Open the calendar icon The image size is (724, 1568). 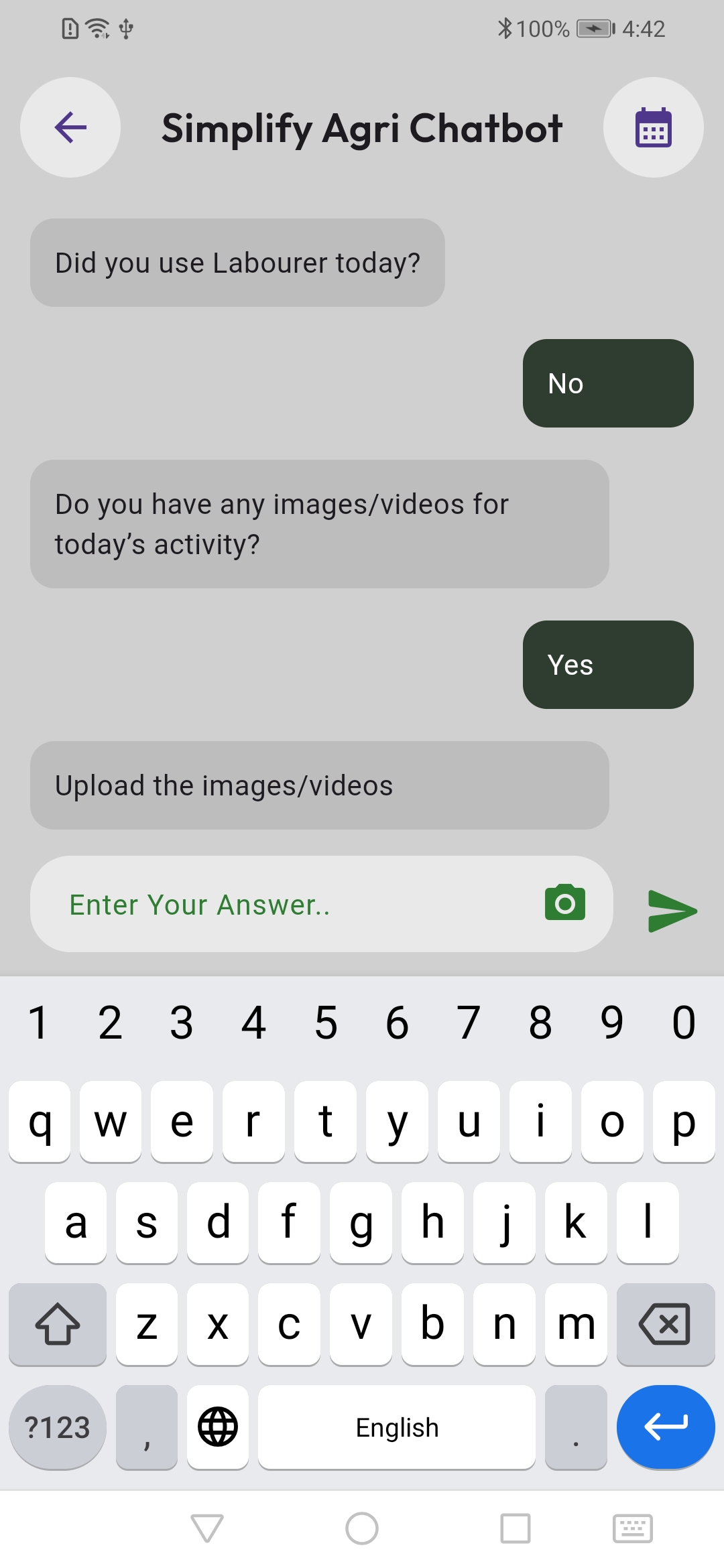pyautogui.click(x=653, y=127)
